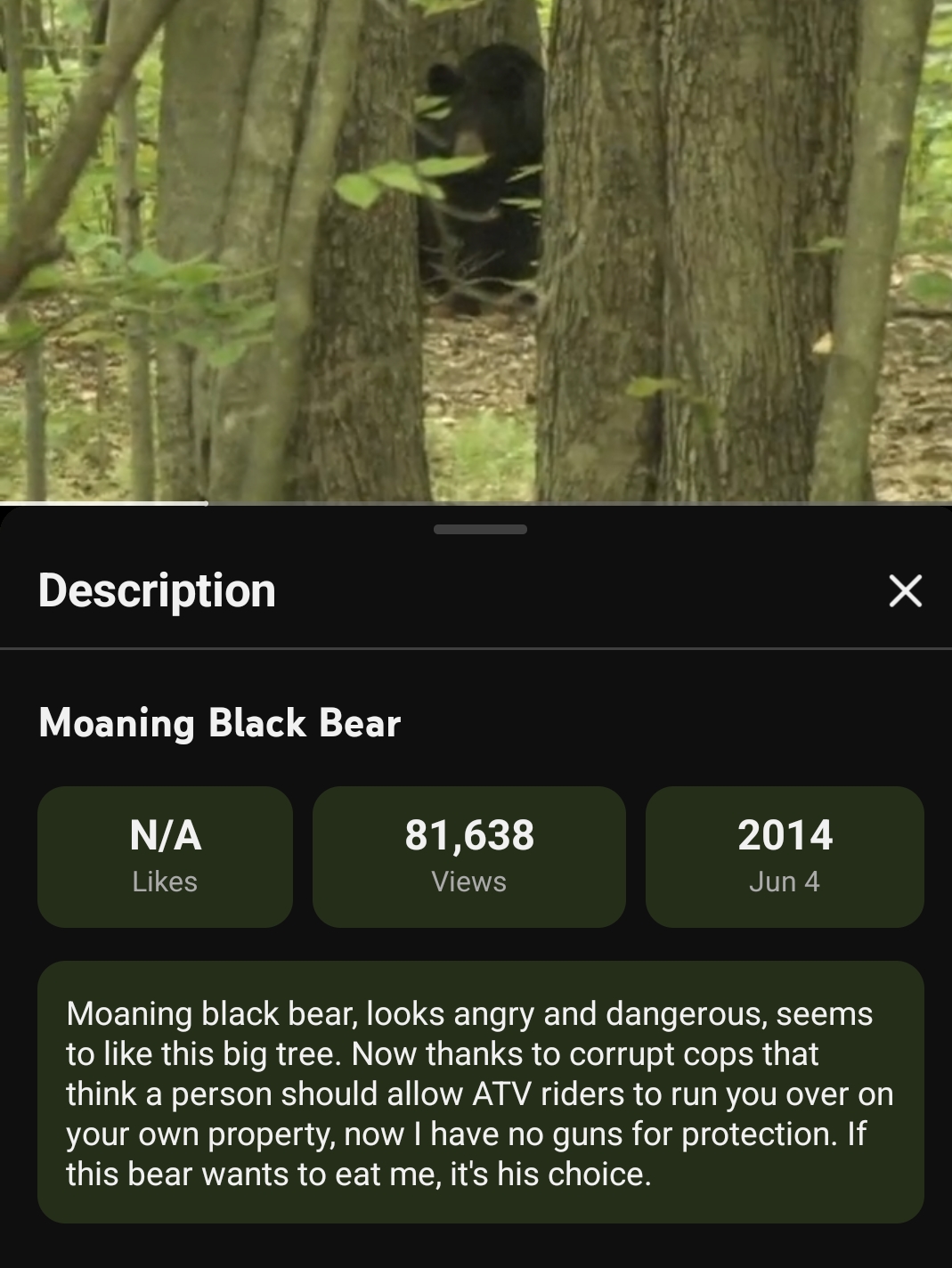Tap the video player showing the bear
Viewport: 952px width, 1268px height.
(x=476, y=249)
